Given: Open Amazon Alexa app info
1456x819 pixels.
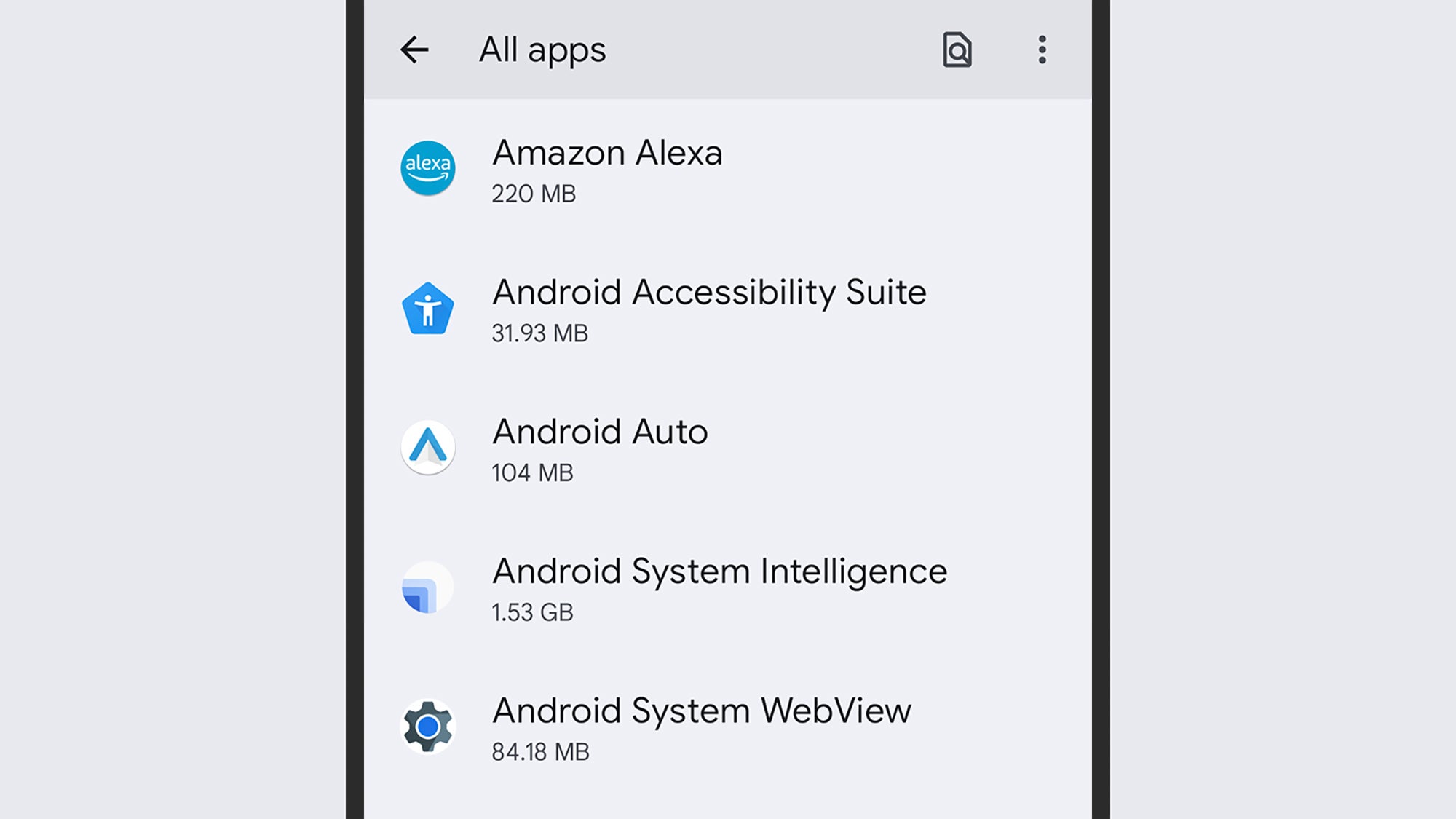Looking at the screenshot, I should point(606,169).
